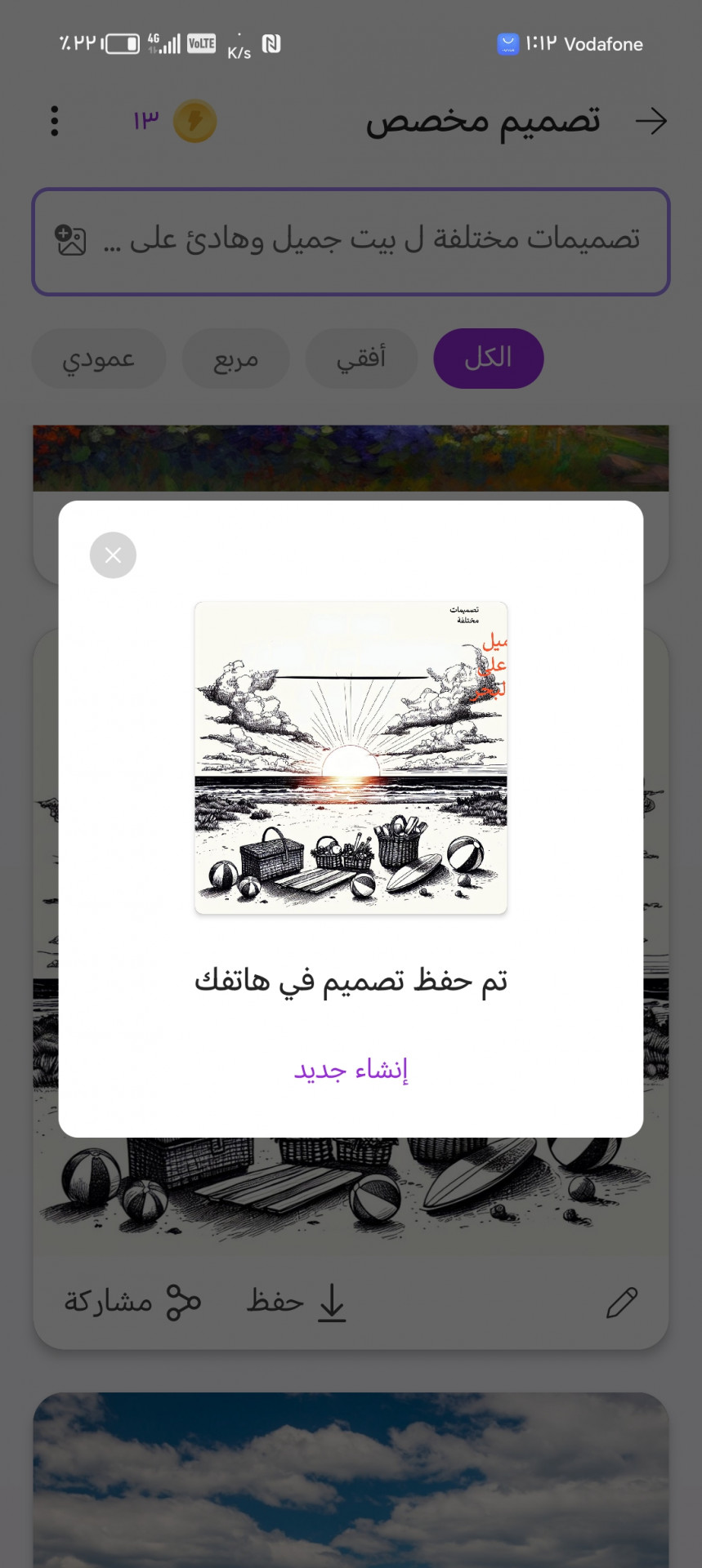Edit the beach design with pencil
This screenshot has height=1568, width=702.
click(622, 1302)
